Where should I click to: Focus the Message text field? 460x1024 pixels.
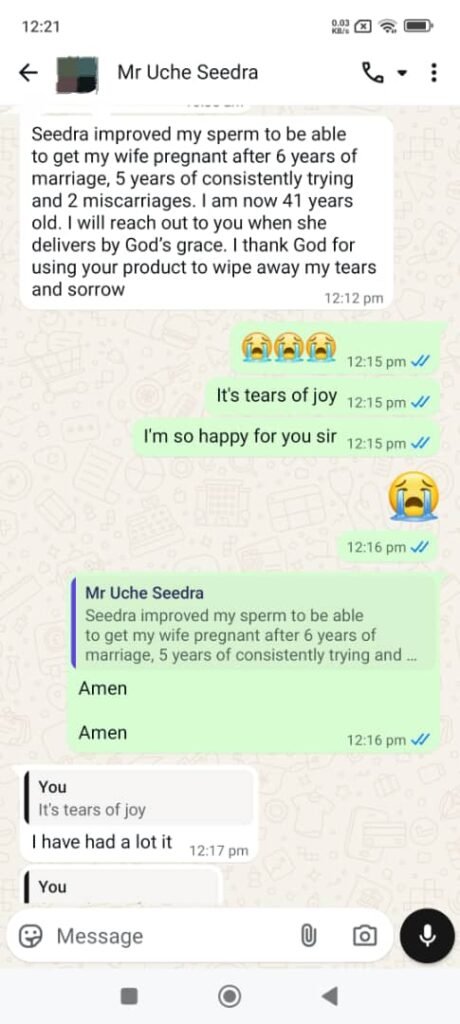[171, 936]
